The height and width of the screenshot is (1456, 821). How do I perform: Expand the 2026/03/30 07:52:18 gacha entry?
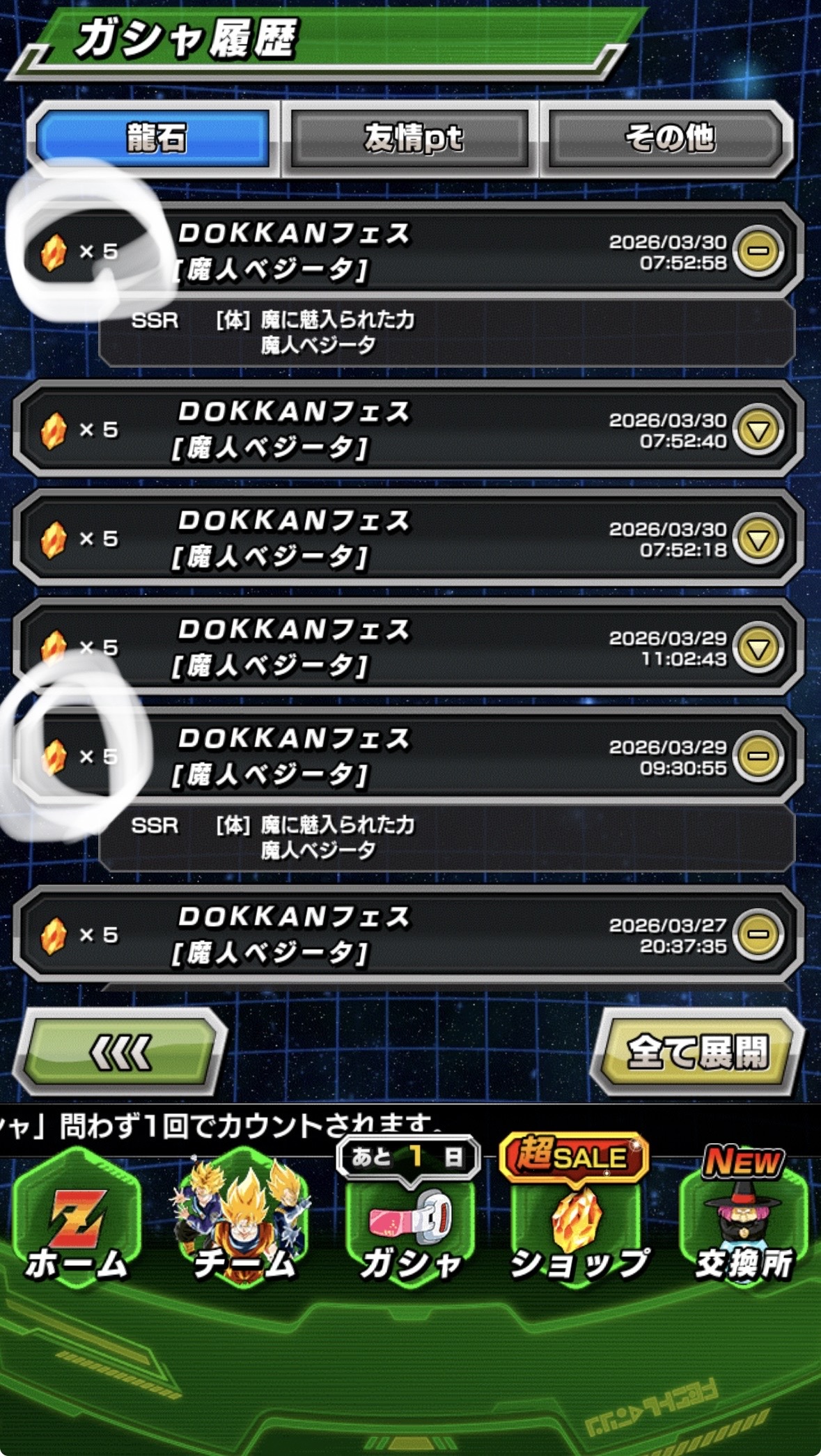[x=758, y=538]
